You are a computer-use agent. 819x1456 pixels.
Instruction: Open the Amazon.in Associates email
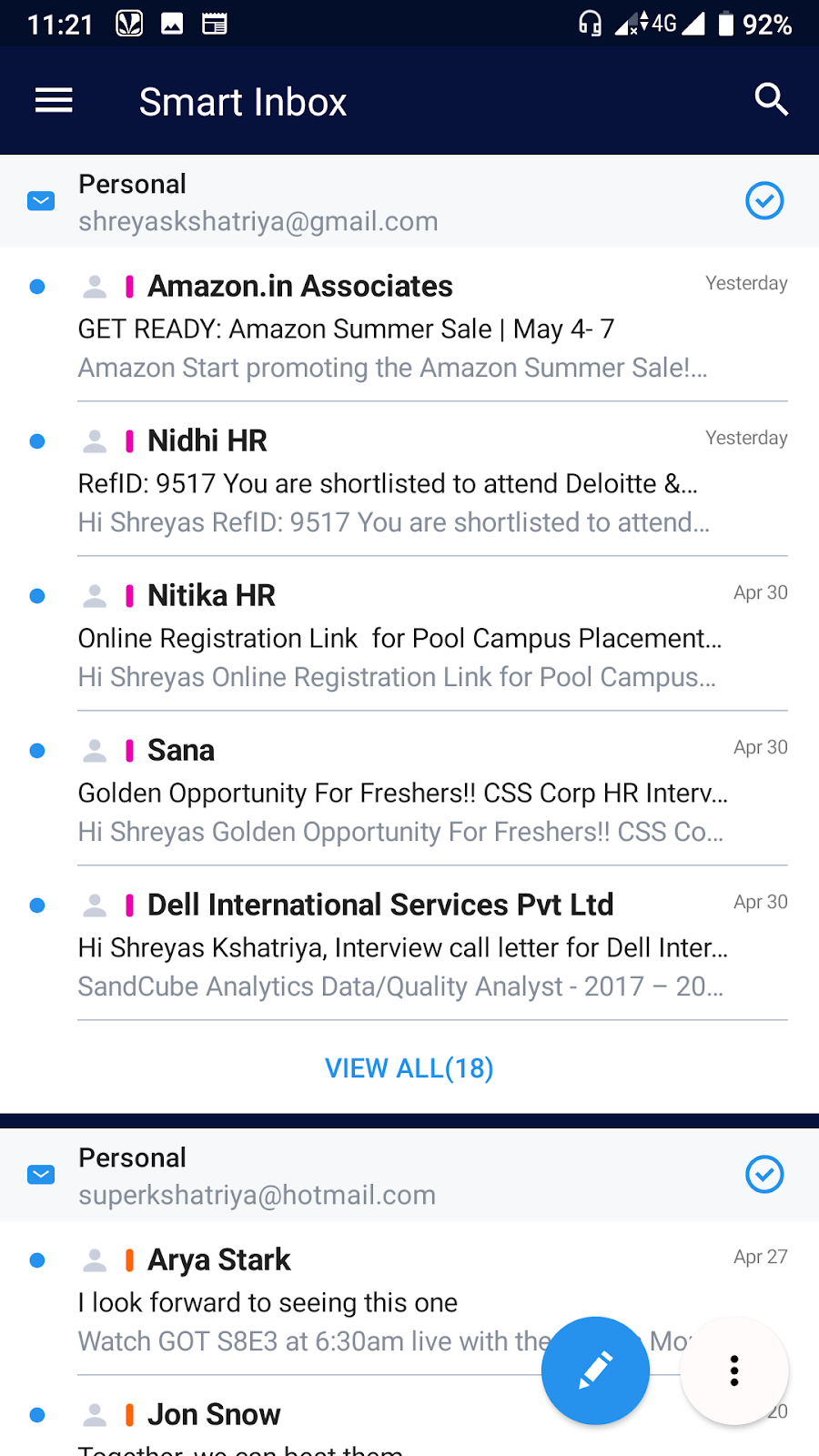coord(409,325)
